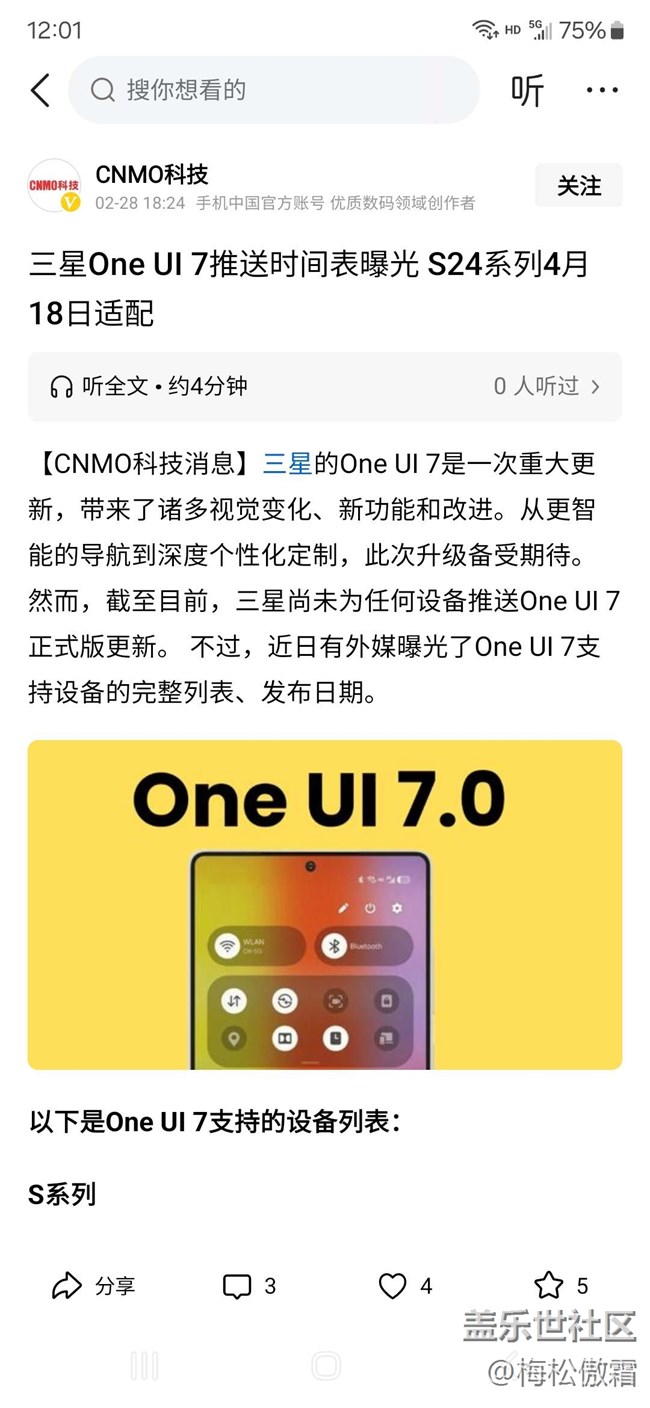Favorite the article with the star icon
The height and width of the screenshot is (1408, 650).
coord(561,1286)
